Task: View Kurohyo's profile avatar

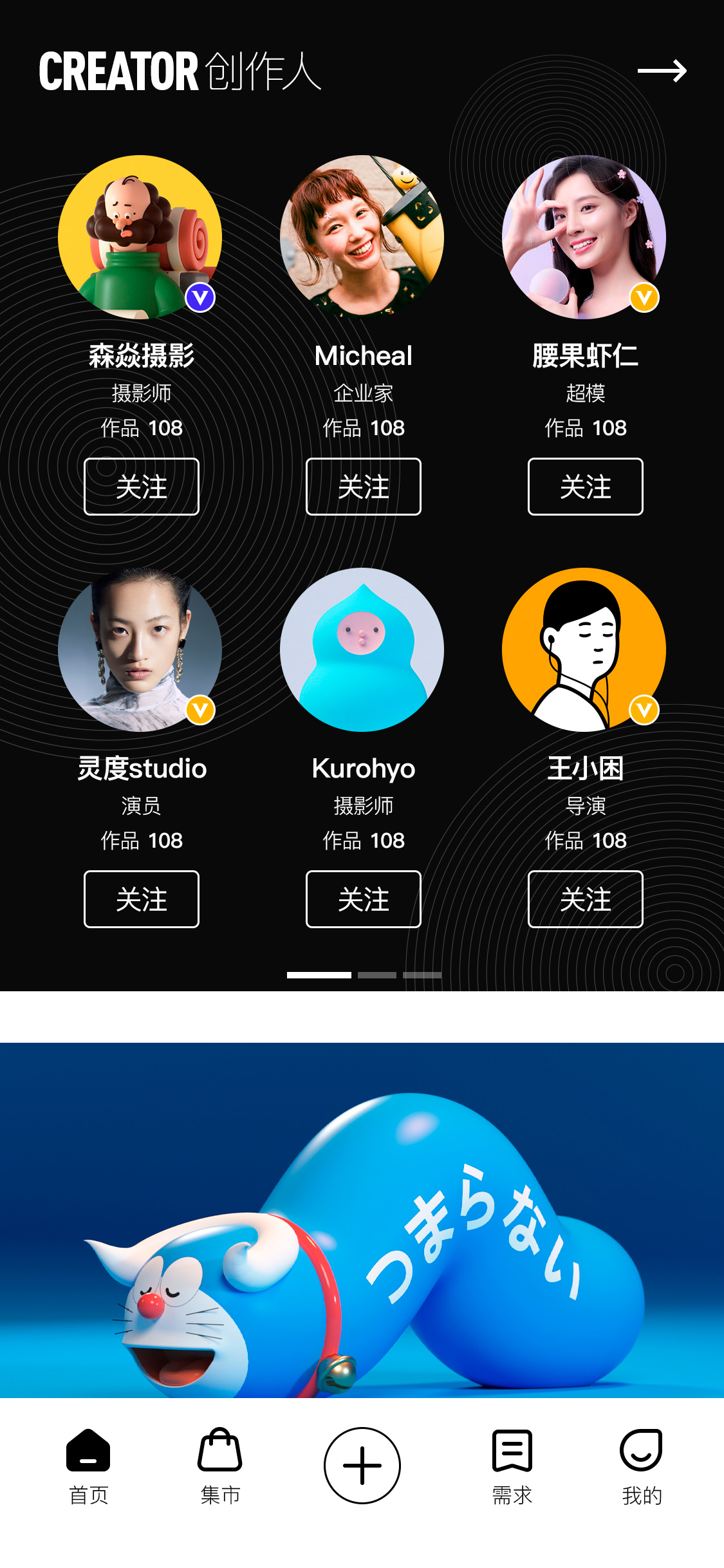Action: tap(362, 649)
